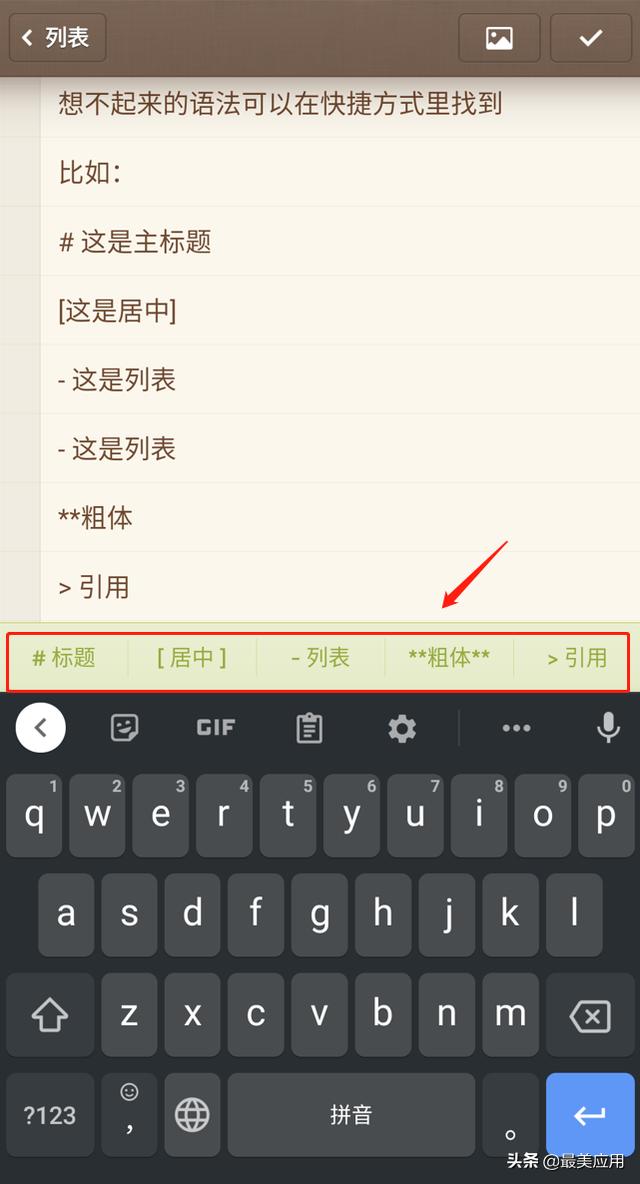Show more keyboard options

point(516,728)
